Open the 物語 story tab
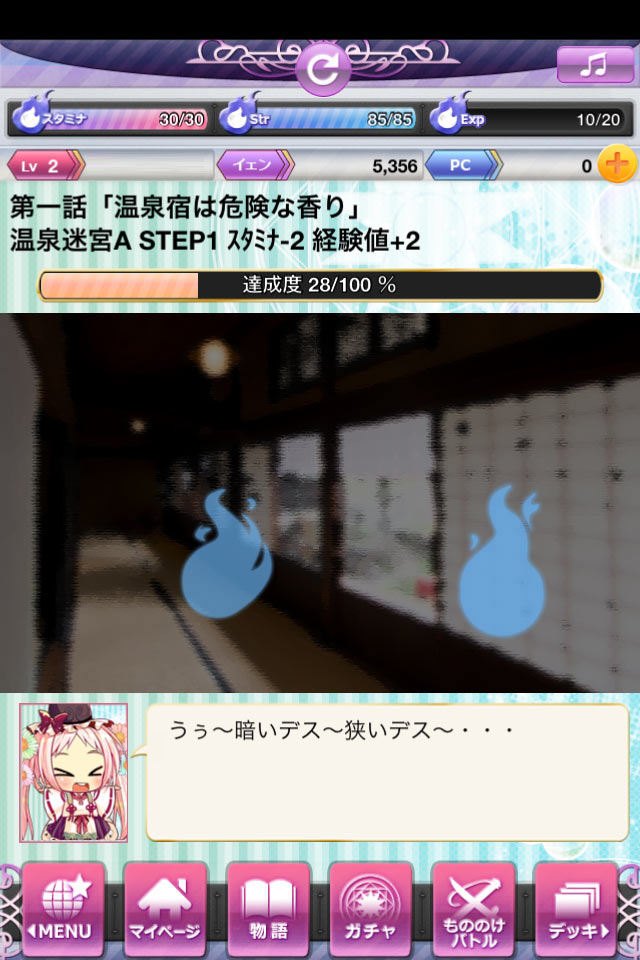 [268, 908]
